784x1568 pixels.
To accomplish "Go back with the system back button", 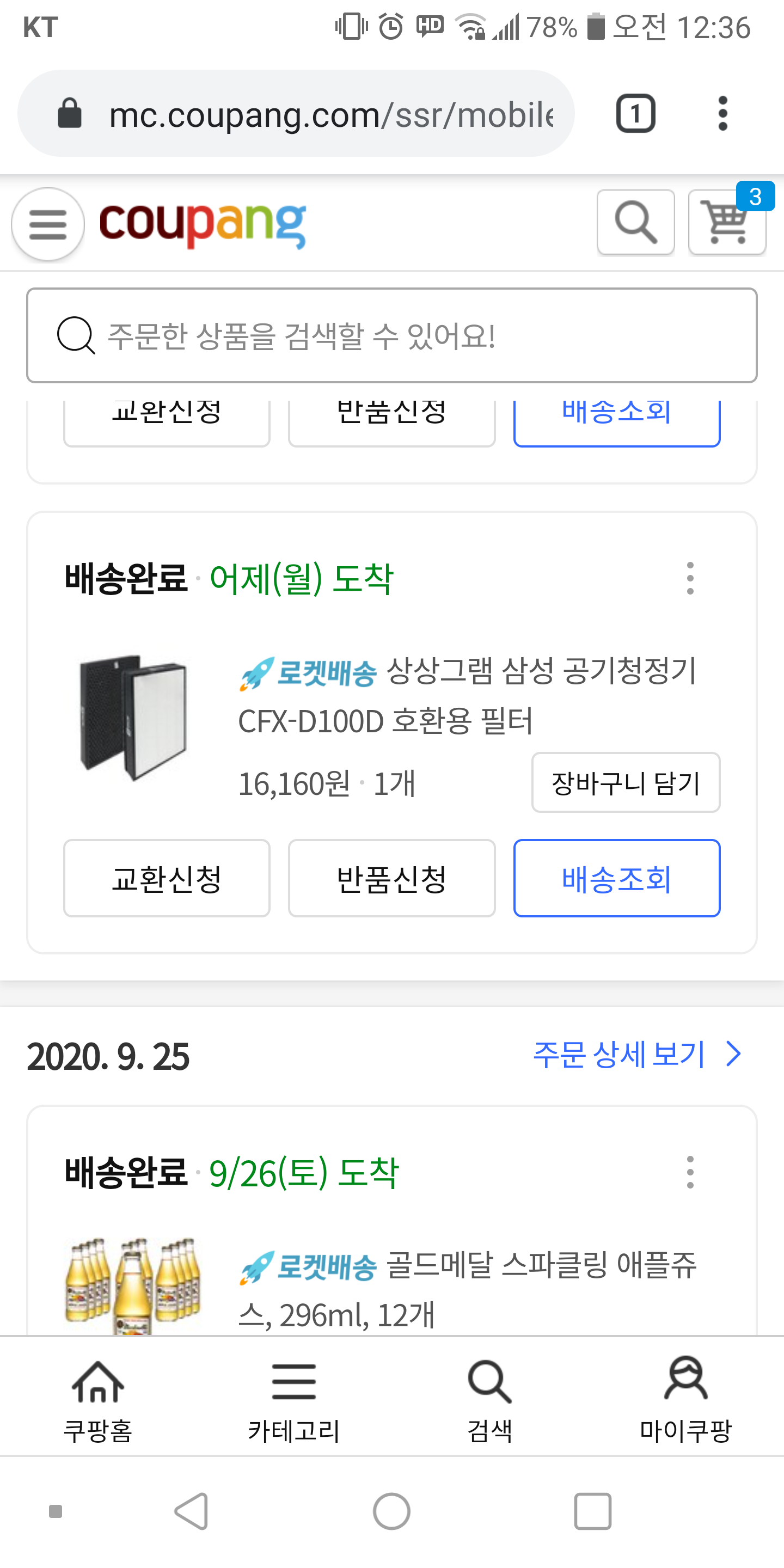I will pyautogui.click(x=192, y=1511).
